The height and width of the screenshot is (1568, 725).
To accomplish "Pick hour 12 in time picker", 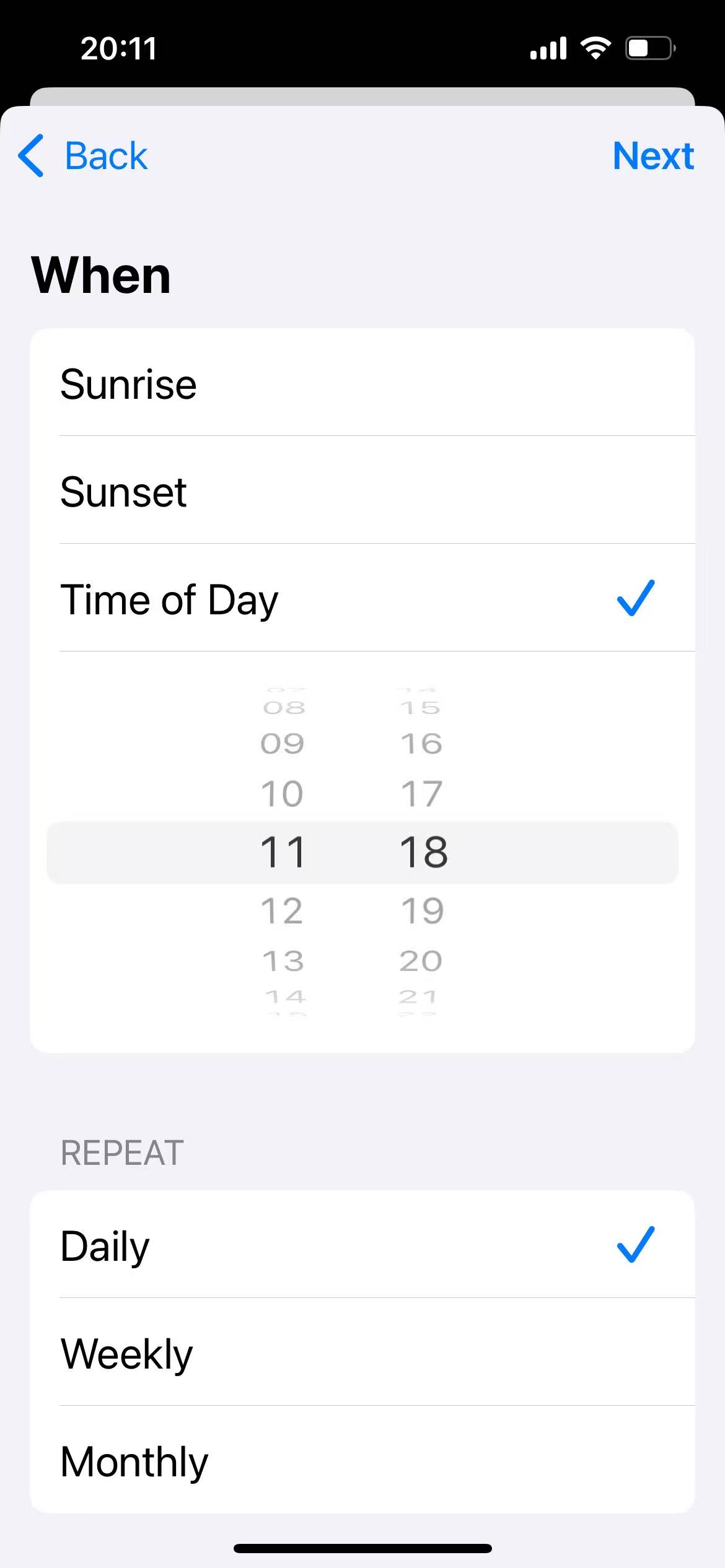I will coord(283,910).
